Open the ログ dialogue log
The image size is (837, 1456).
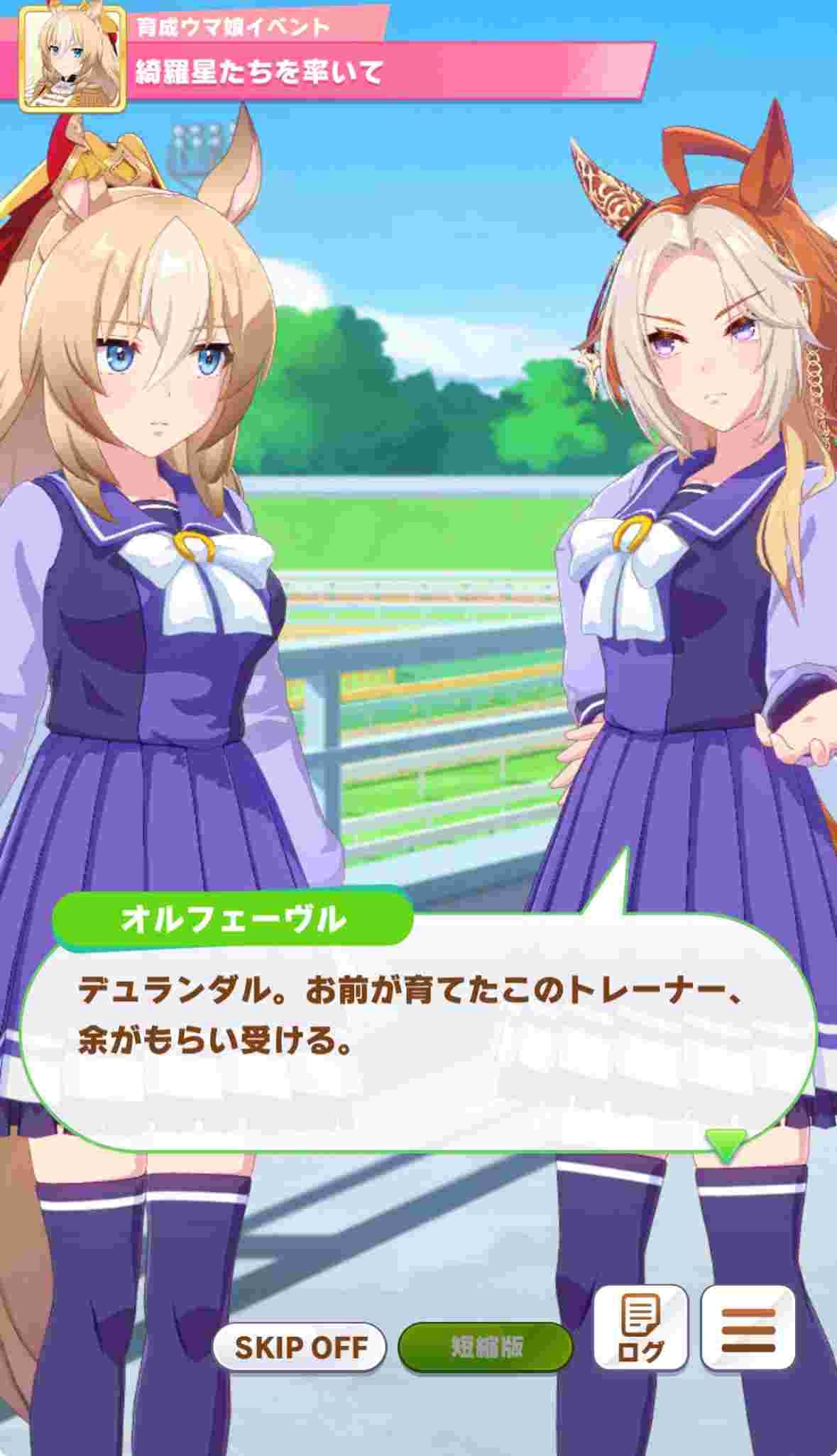(x=640, y=1328)
